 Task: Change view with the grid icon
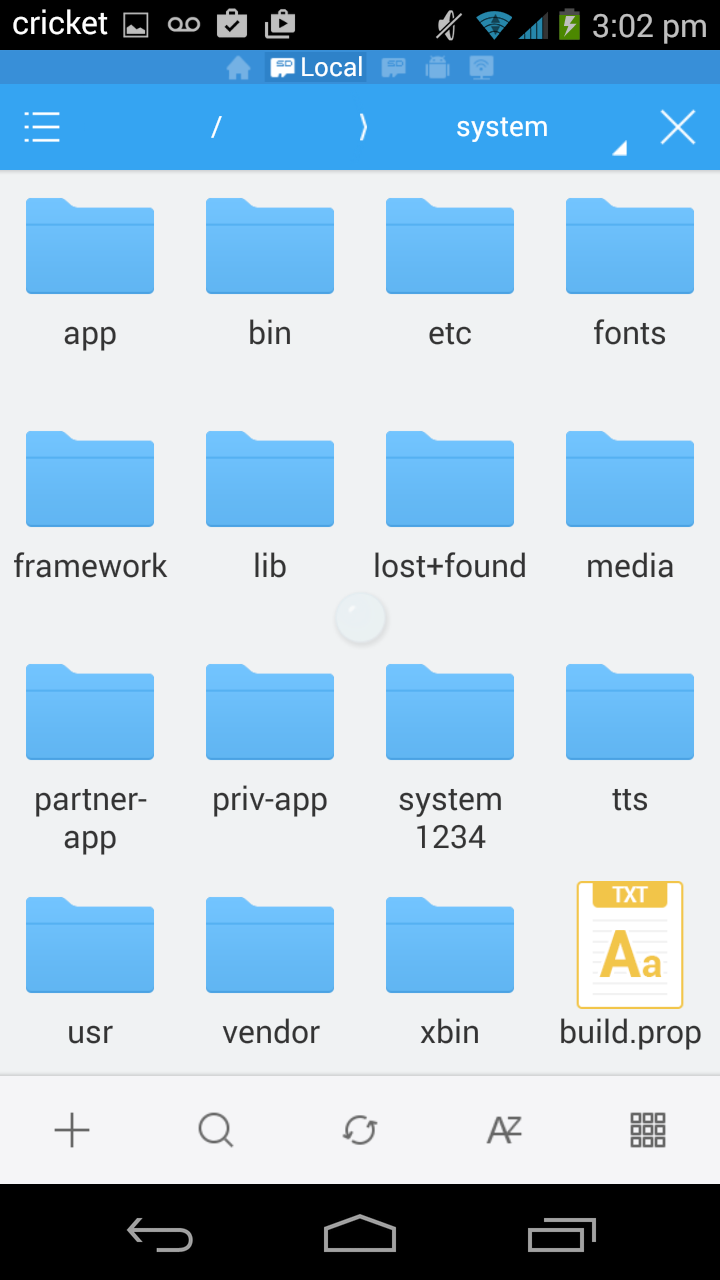[648, 1130]
